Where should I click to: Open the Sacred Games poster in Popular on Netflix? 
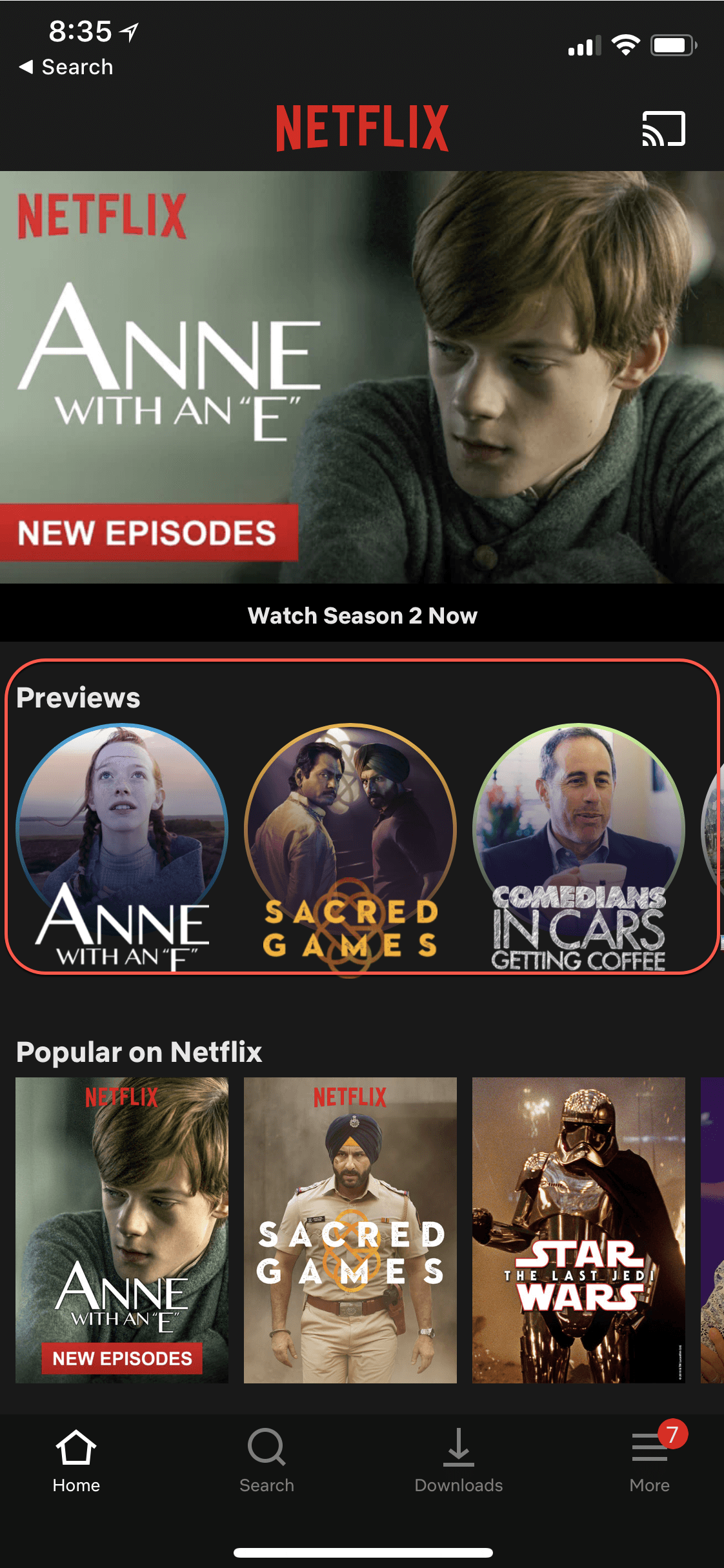(350, 1230)
